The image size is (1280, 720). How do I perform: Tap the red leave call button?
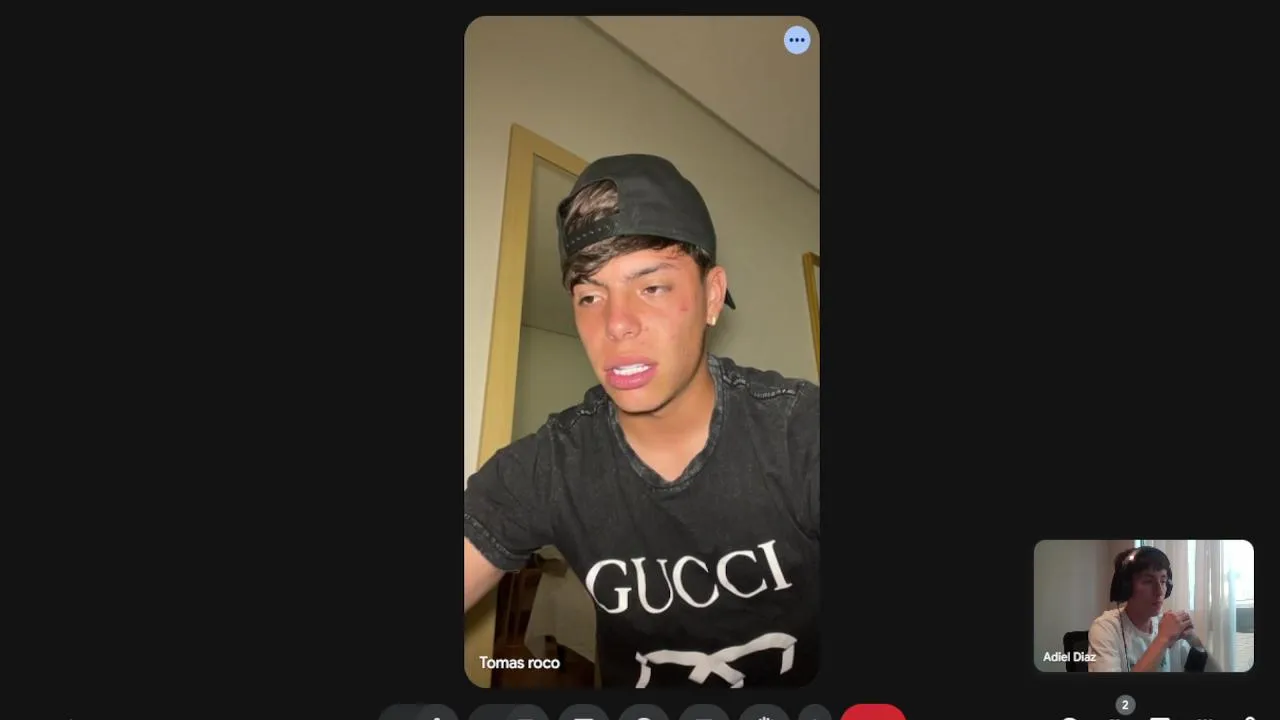(x=873, y=712)
